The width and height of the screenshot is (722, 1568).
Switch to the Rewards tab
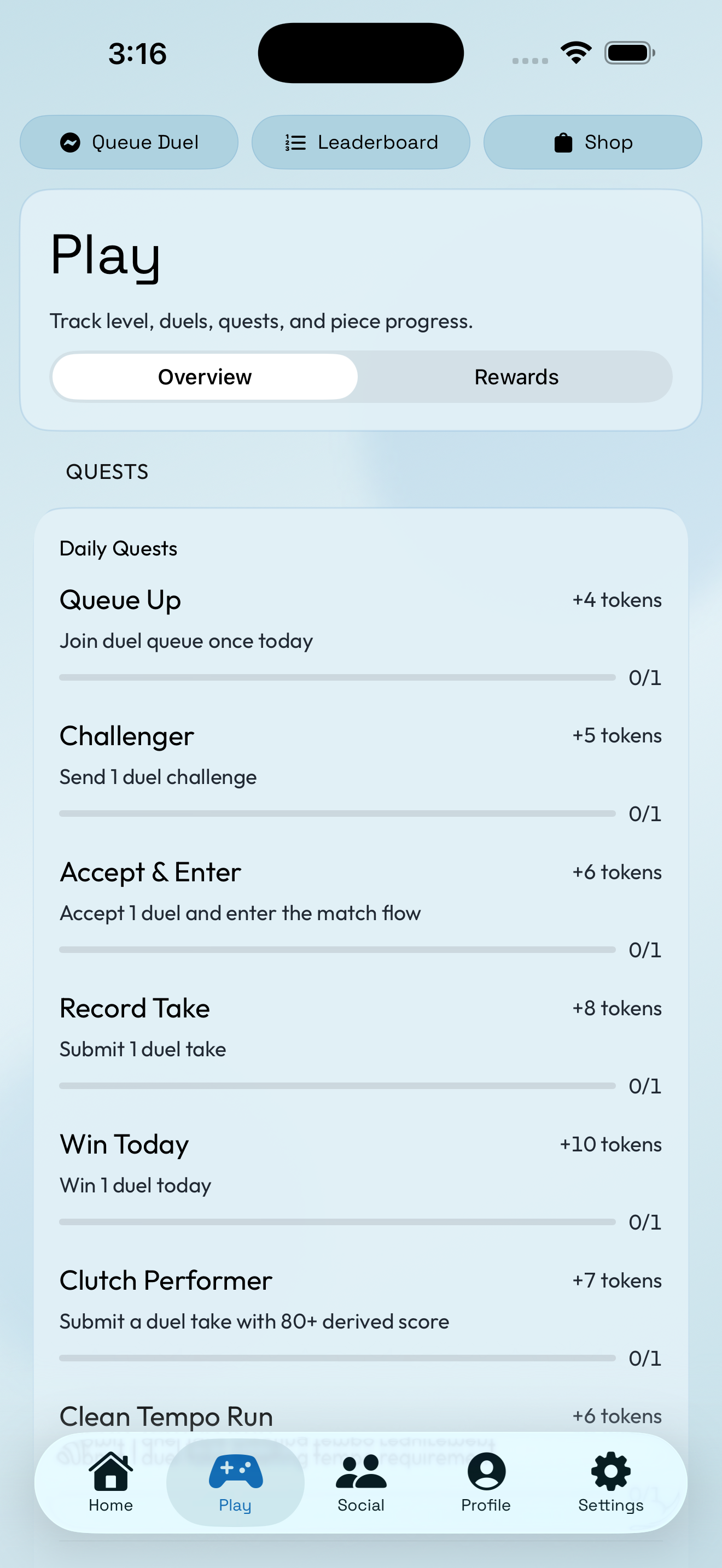pyautogui.click(x=516, y=376)
